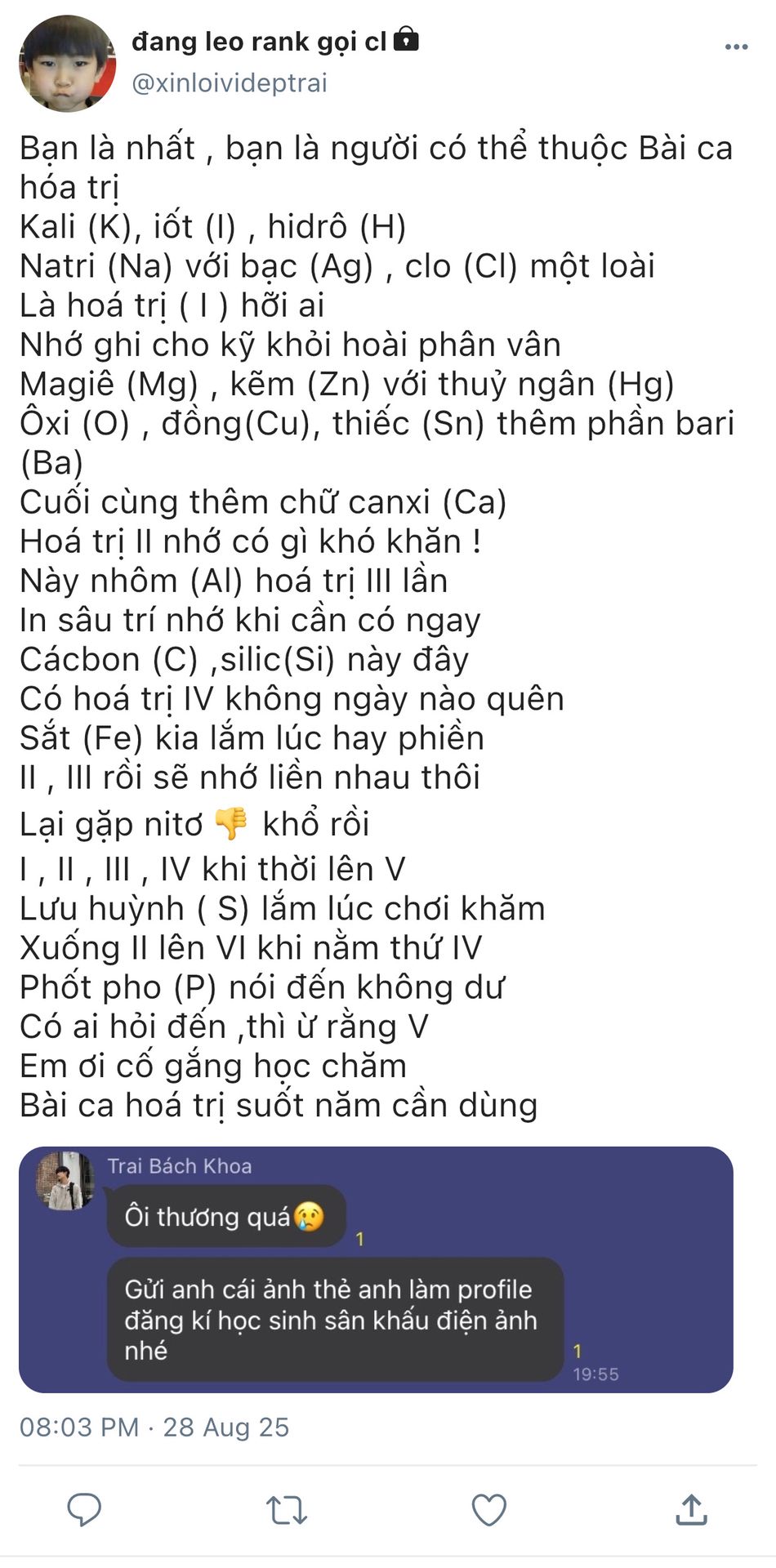
Task: Like this tweet with the heart
Action: pyautogui.click(x=489, y=1510)
